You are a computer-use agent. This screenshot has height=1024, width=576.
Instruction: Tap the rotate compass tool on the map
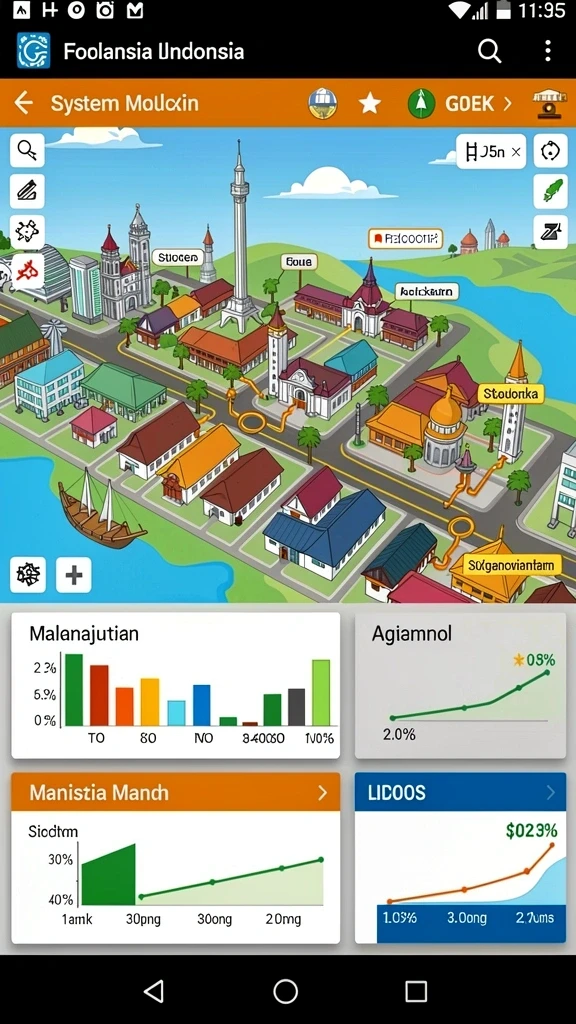coord(551,152)
